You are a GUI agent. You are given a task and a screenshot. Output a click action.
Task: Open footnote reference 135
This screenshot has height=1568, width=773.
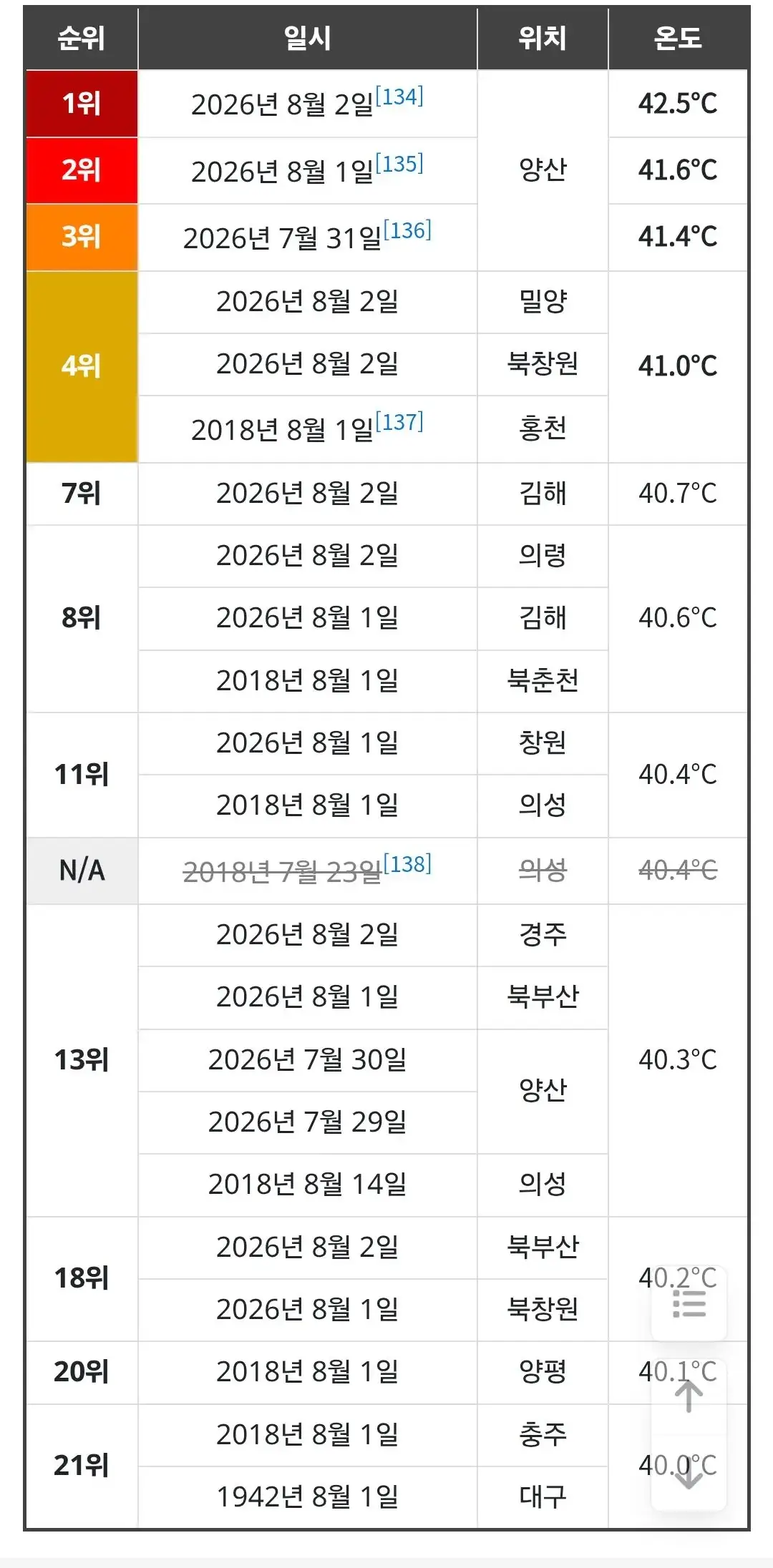pos(399,164)
